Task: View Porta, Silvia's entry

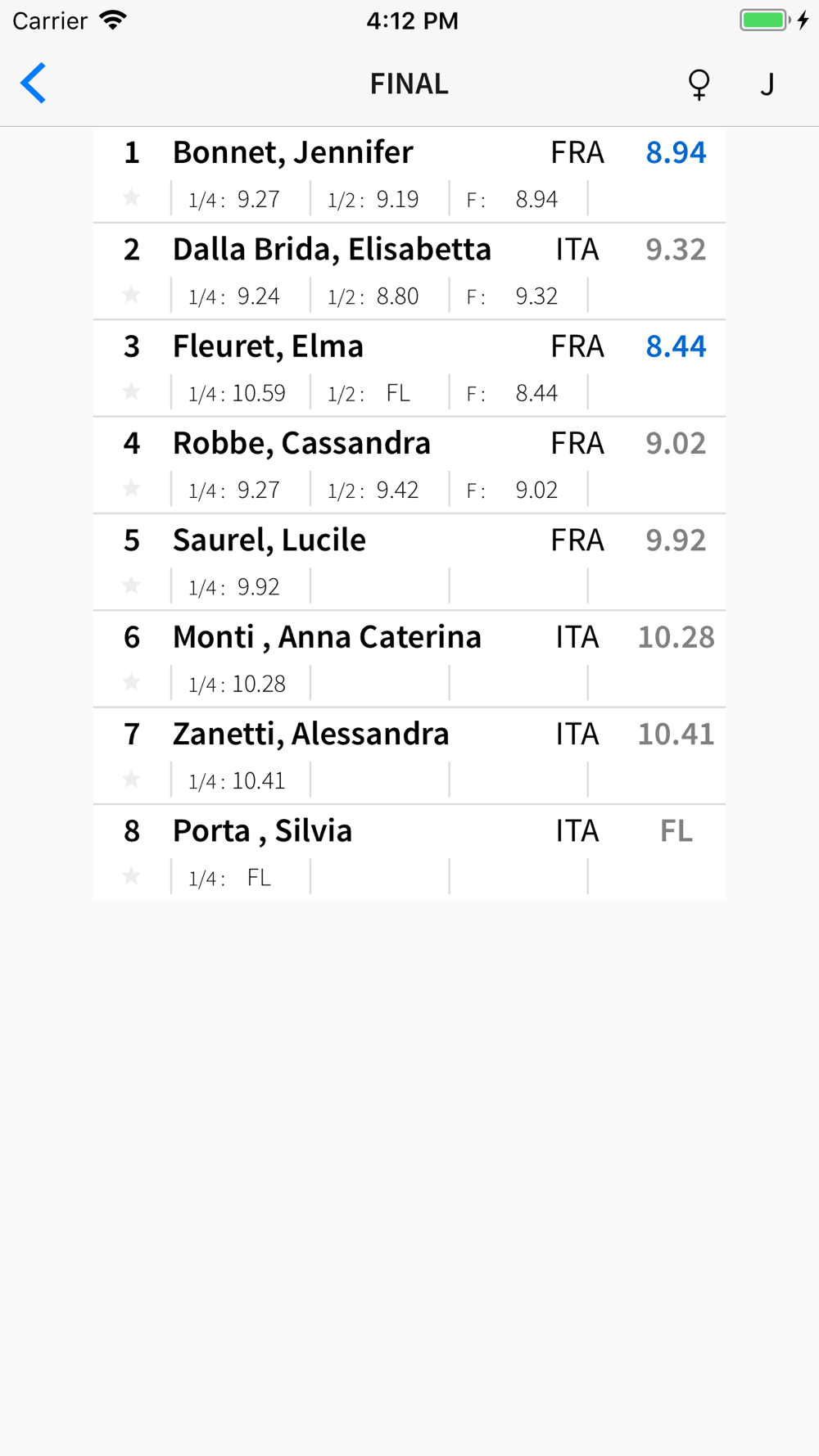Action: tap(409, 852)
